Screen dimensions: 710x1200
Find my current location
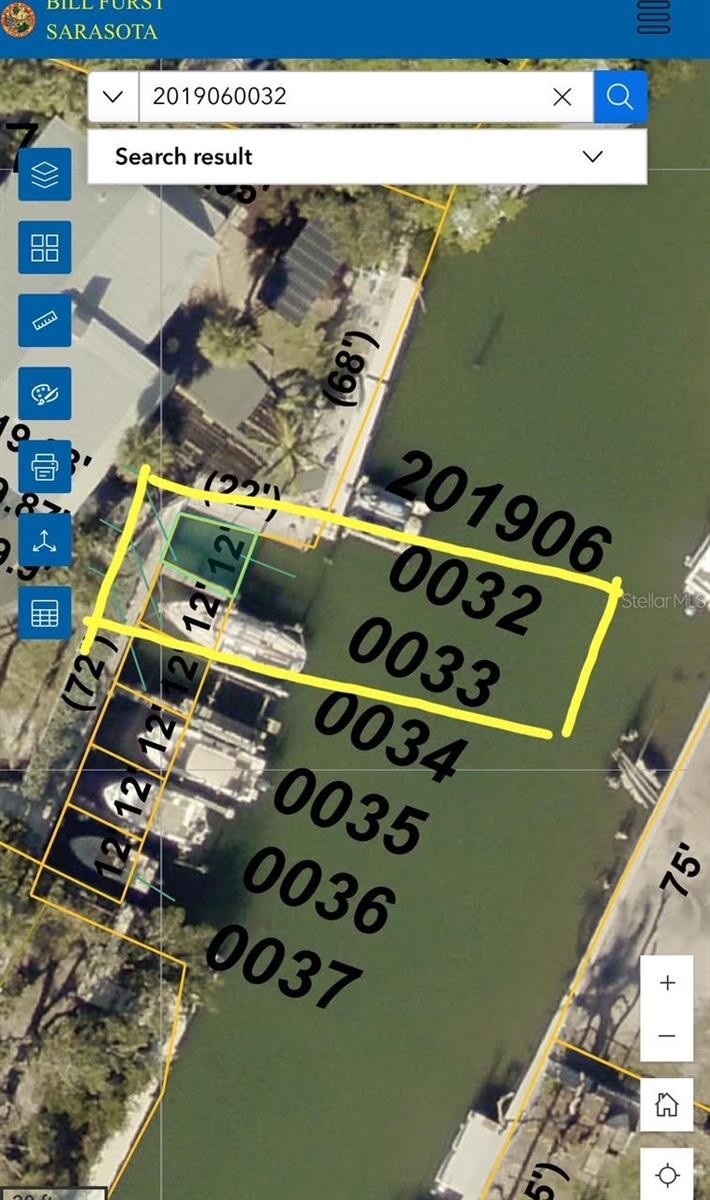[x=667, y=1174]
